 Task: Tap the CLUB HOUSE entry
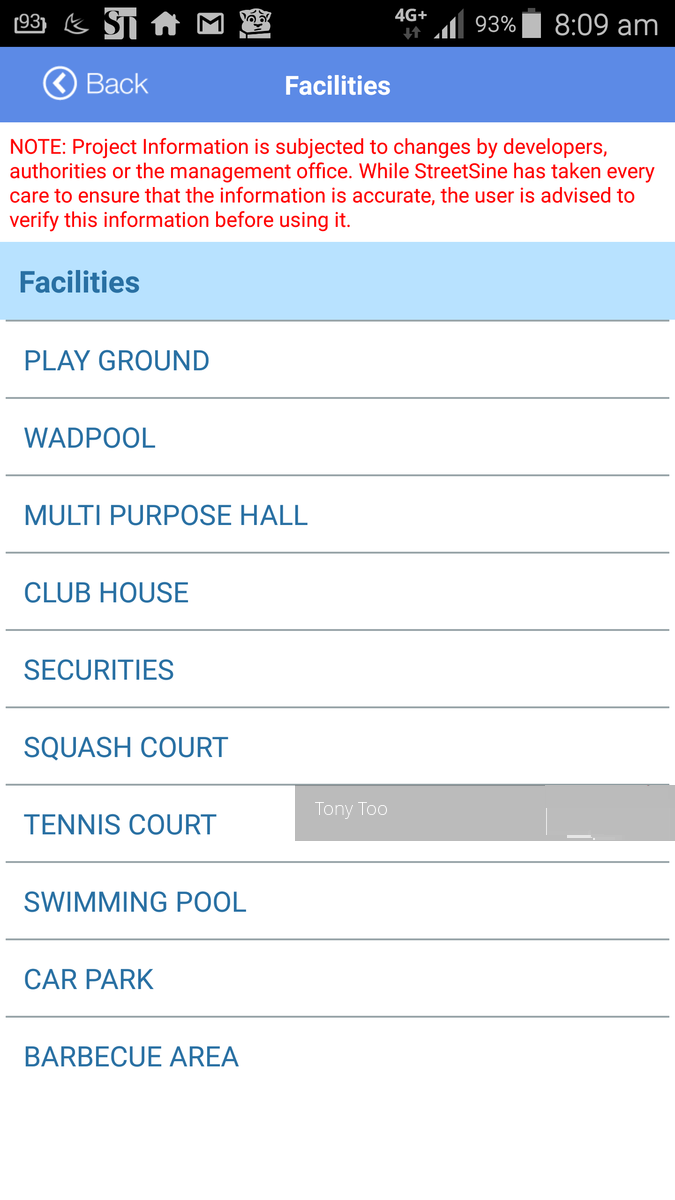[337, 592]
